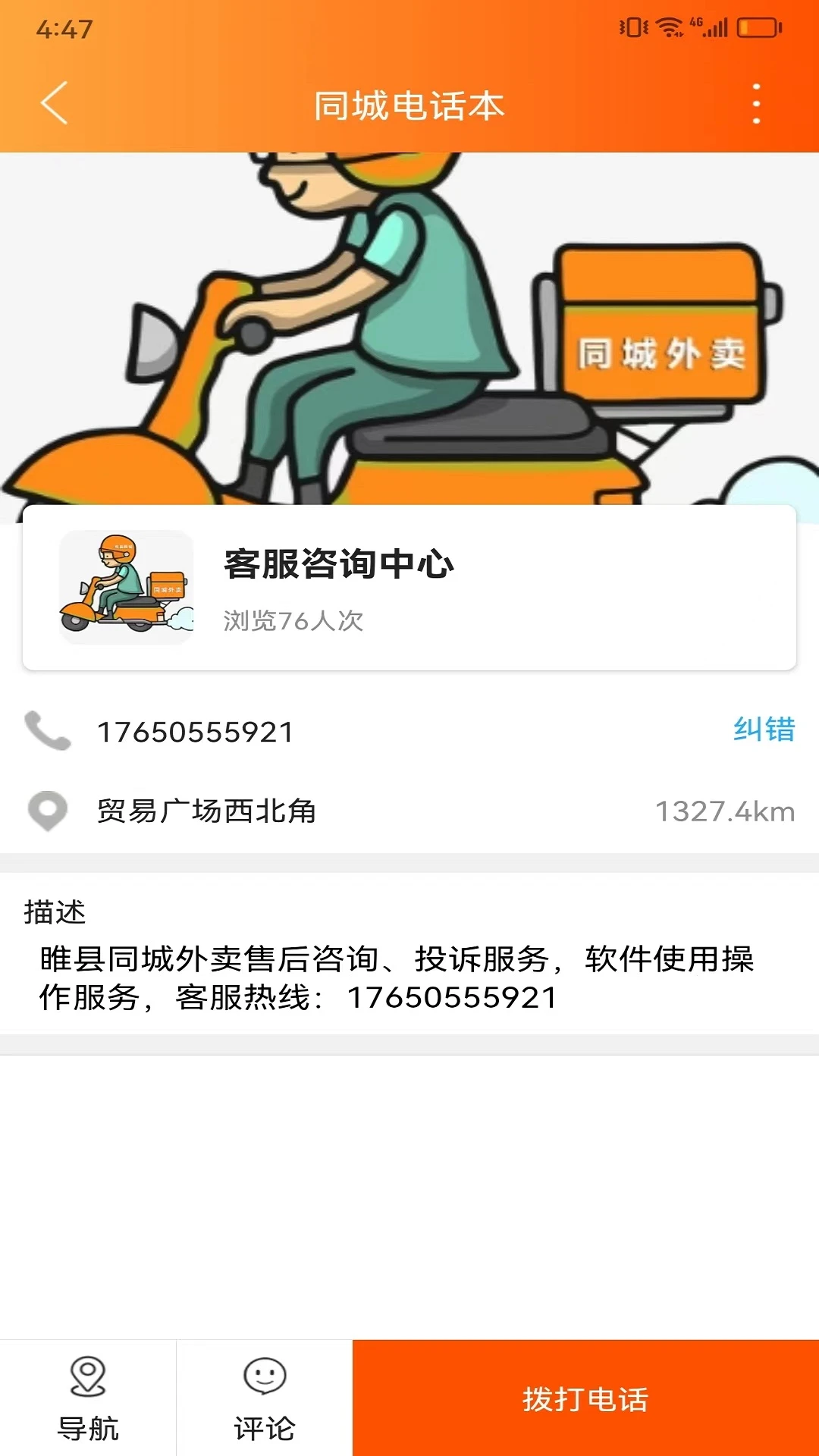Tap the phone receiver icon beside the number

[47, 730]
